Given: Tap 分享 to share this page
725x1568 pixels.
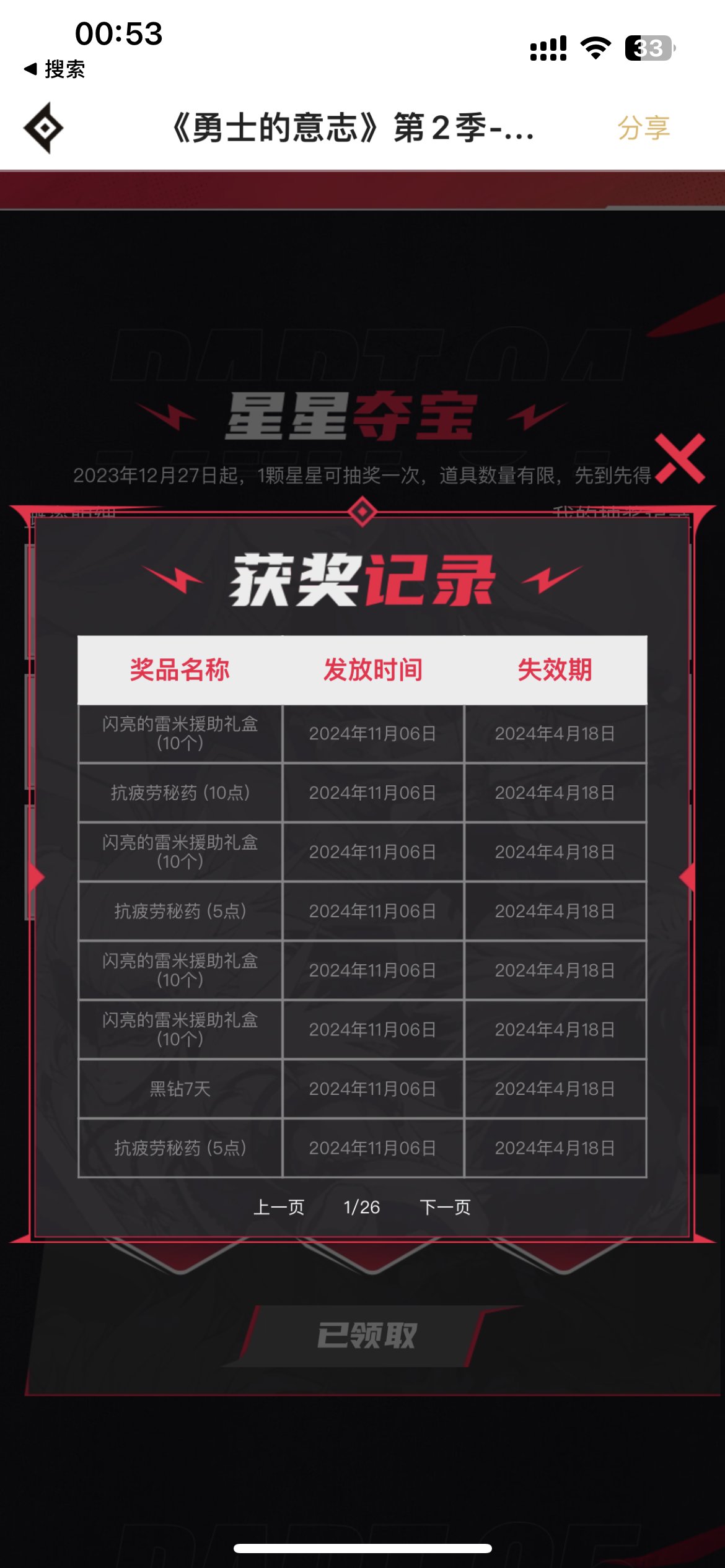Looking at the screenshot, I should [643, 128].
